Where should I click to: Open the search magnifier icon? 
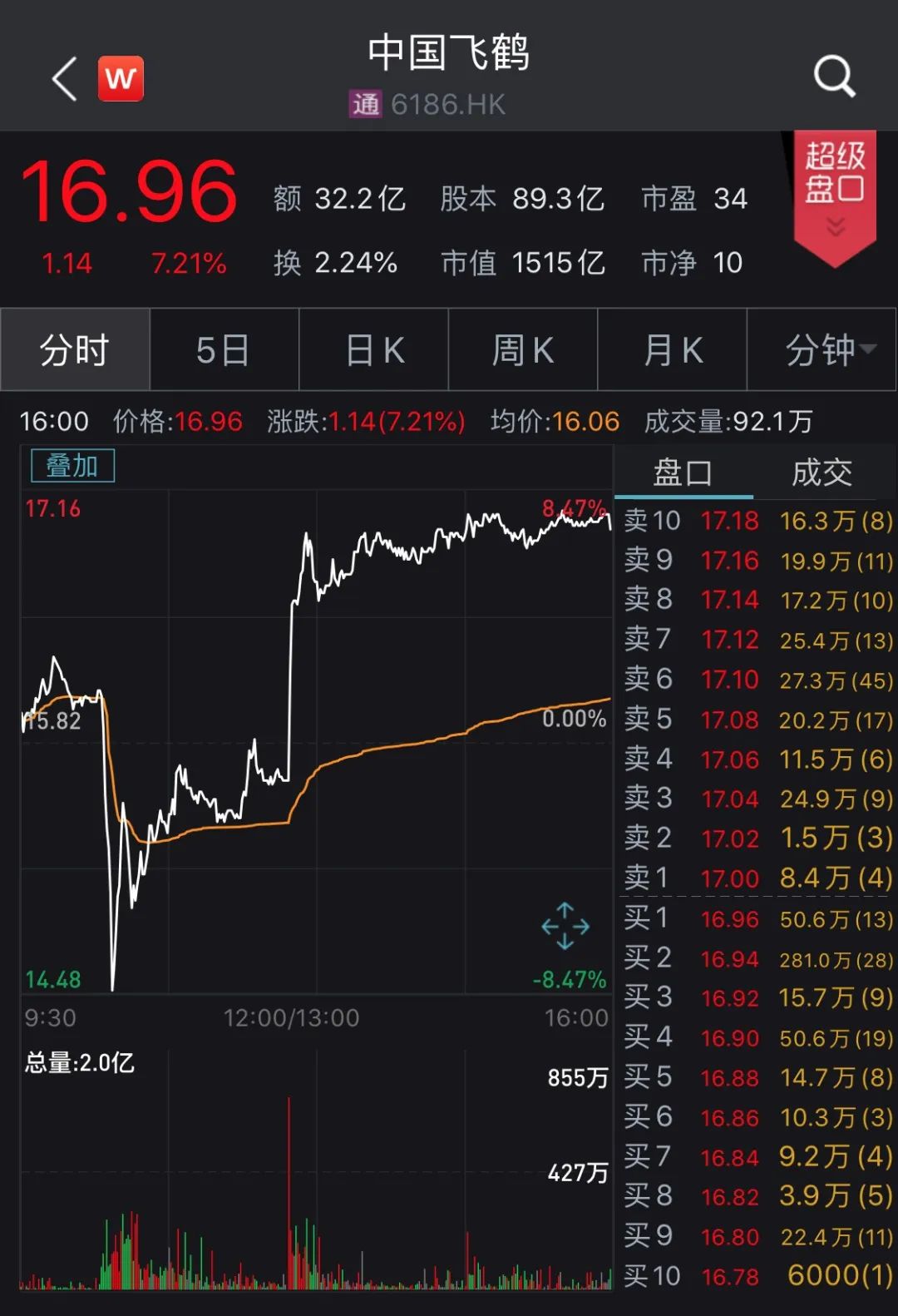(834, 77)
